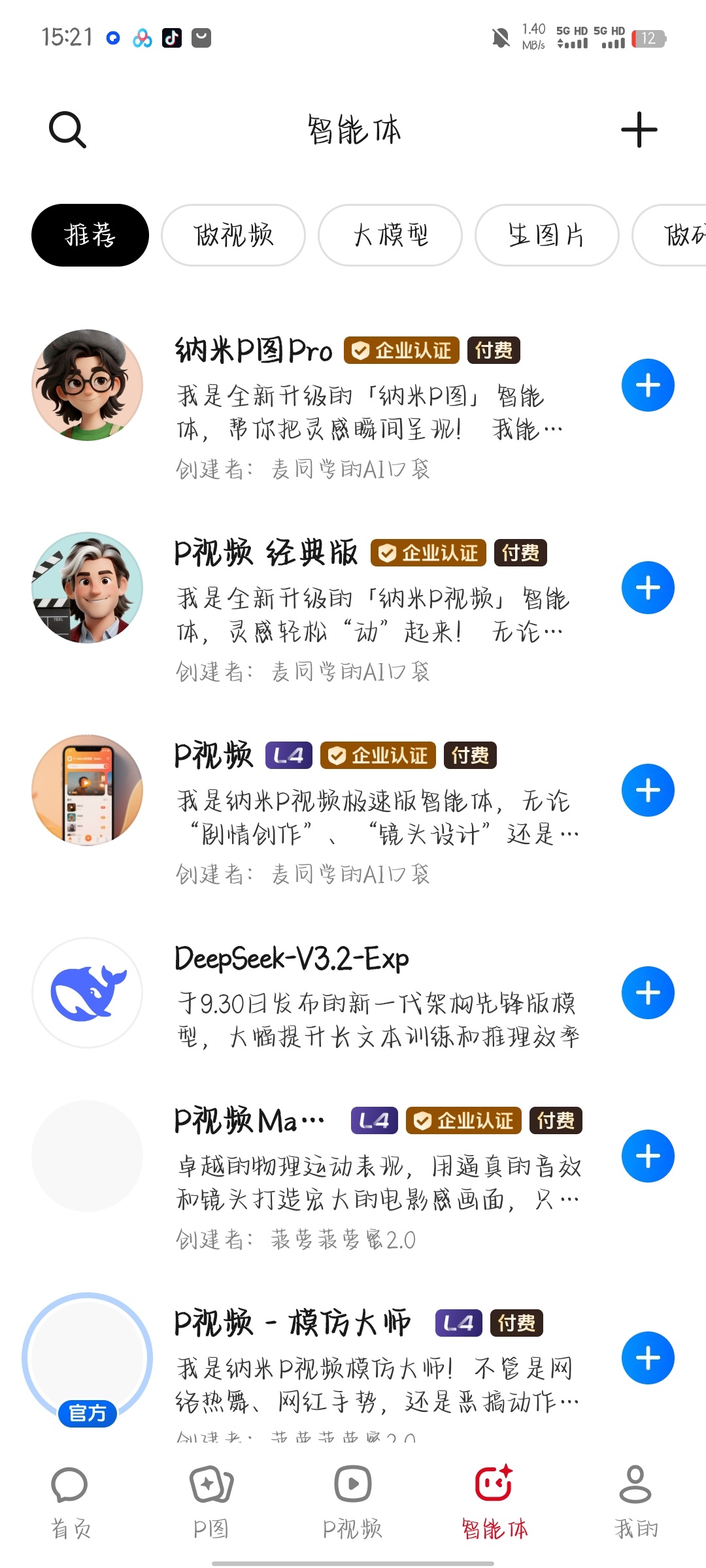Tap the plus icon to create agent
Screen dimensions: 706x1568
(x=639, y=130)
